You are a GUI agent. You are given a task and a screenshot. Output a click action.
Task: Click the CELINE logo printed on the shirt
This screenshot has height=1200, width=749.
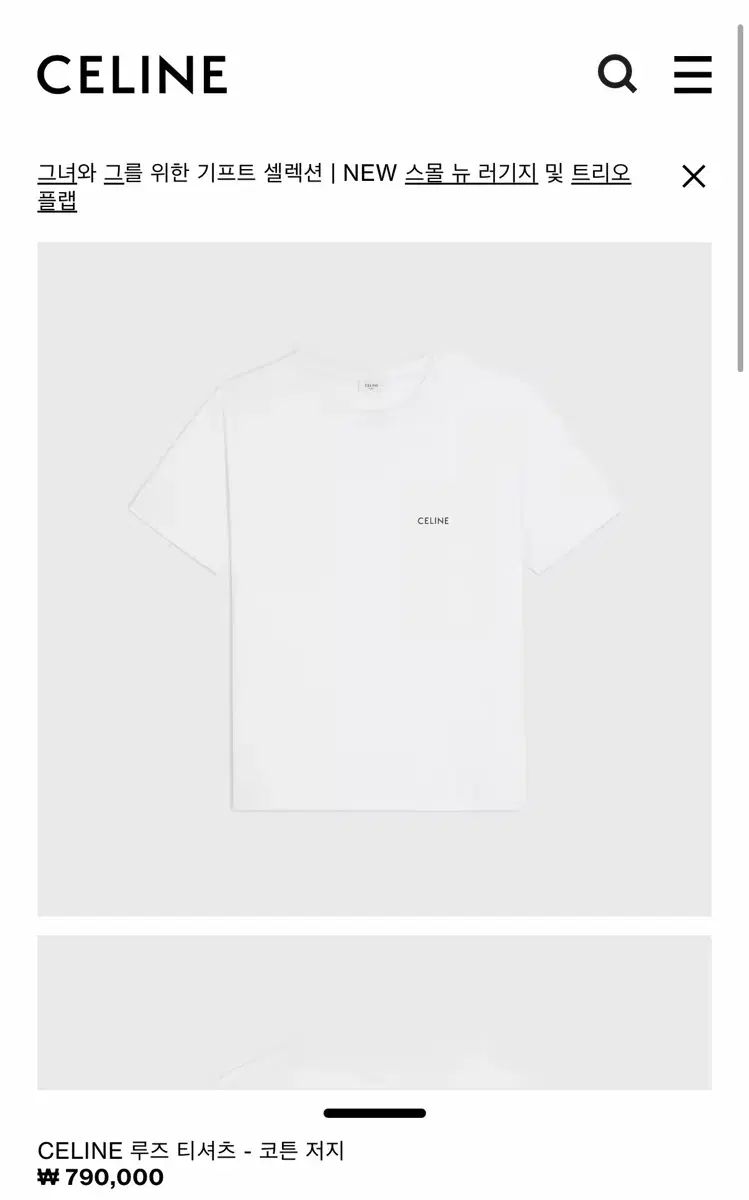(x=432, y=520)
